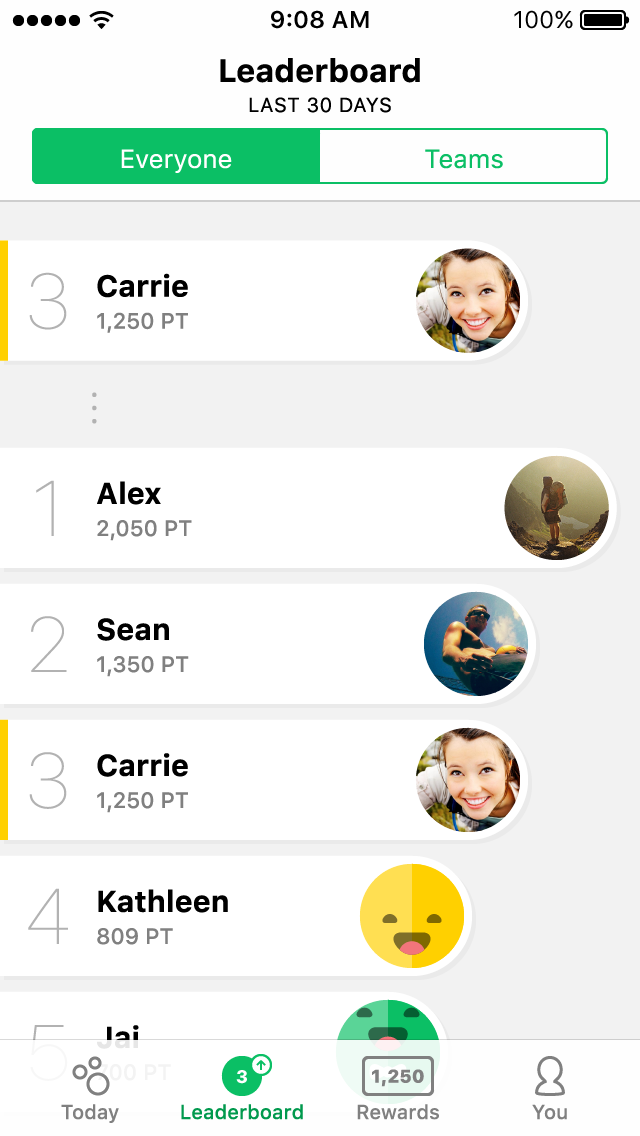The height and width of the screenshot is (1136, 640).
Task: Open Alex's leaderboard entry
Action: [x=250, y=508]
